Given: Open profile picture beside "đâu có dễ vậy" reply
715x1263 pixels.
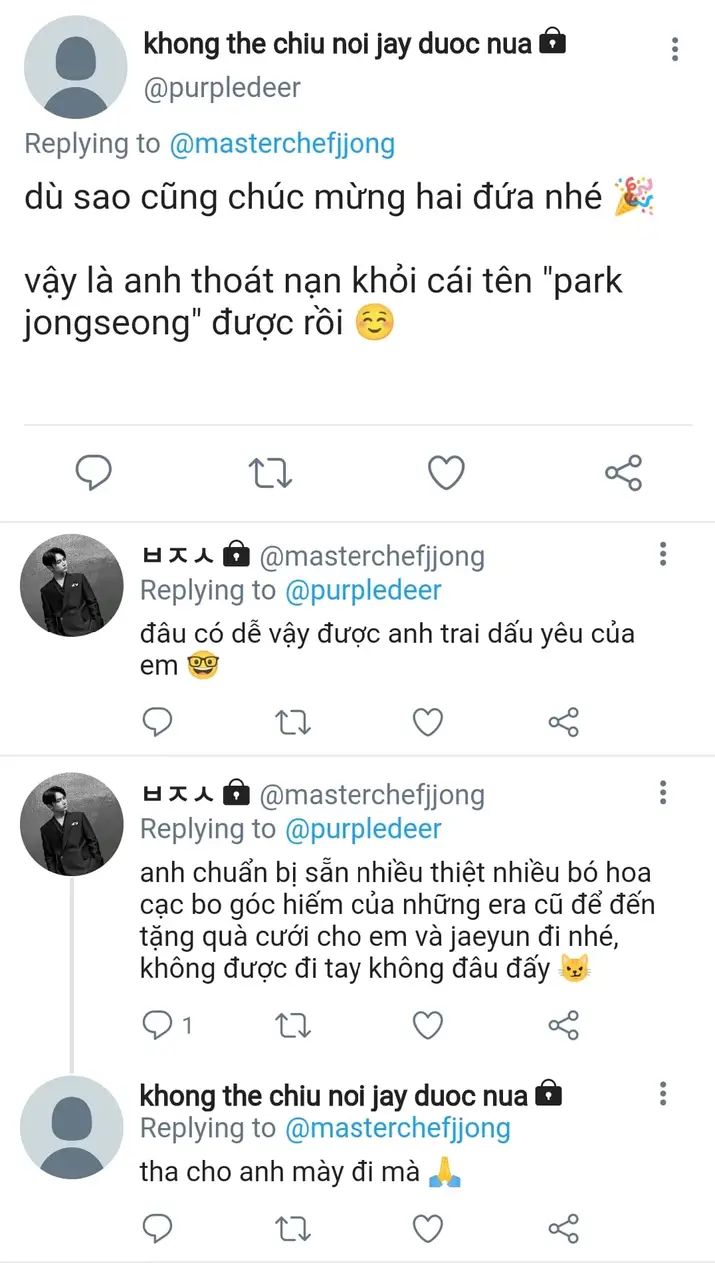Looking at the screenshot, I should pyautogui.click(x=72, y=585).
